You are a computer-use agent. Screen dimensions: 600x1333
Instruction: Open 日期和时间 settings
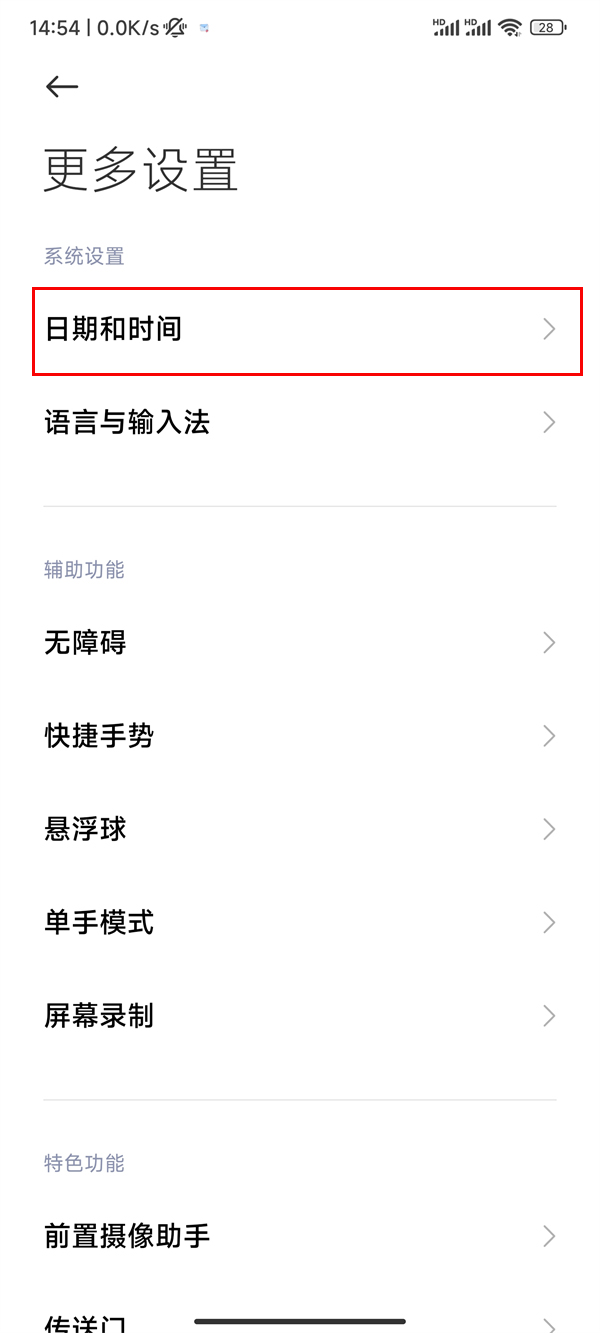[x=300, y=329]
